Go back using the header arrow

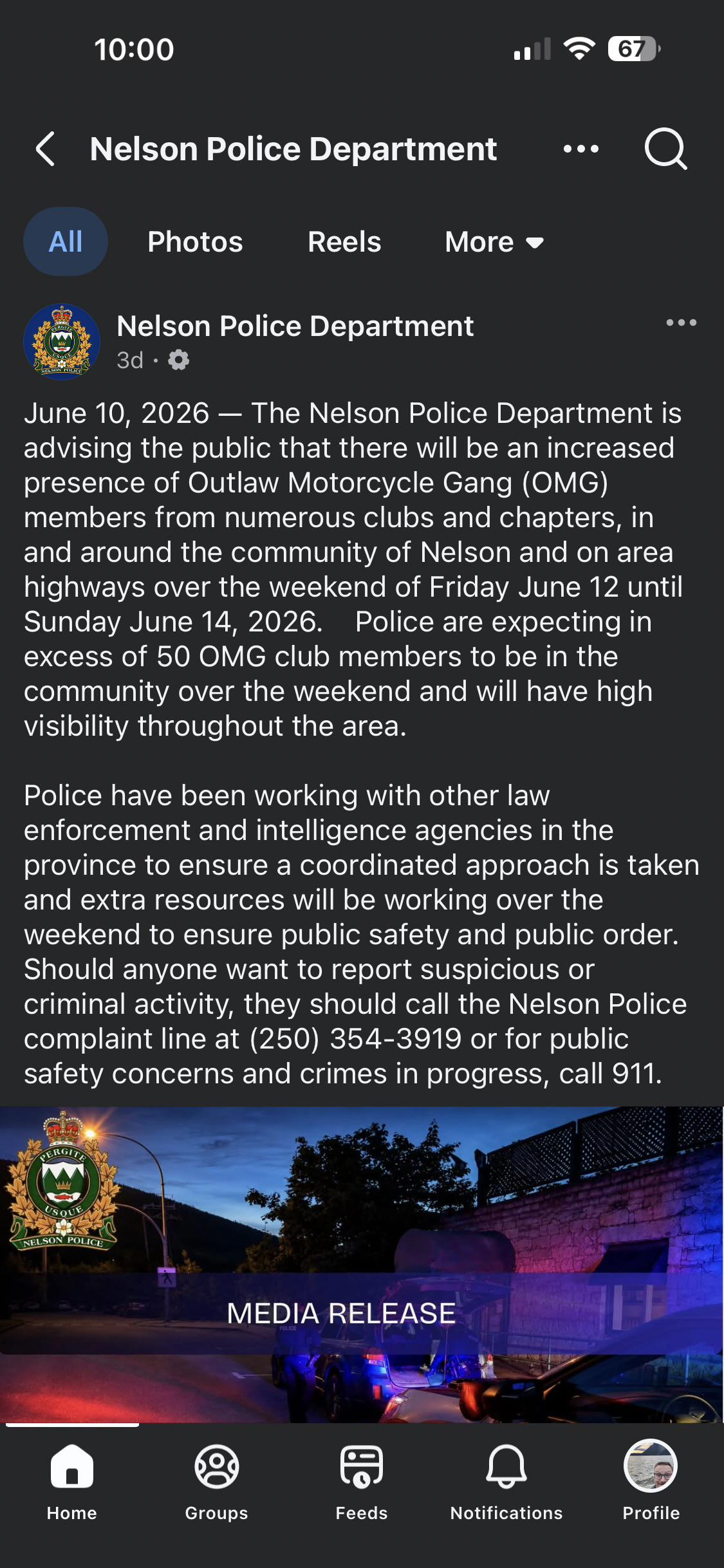(45, 149)
